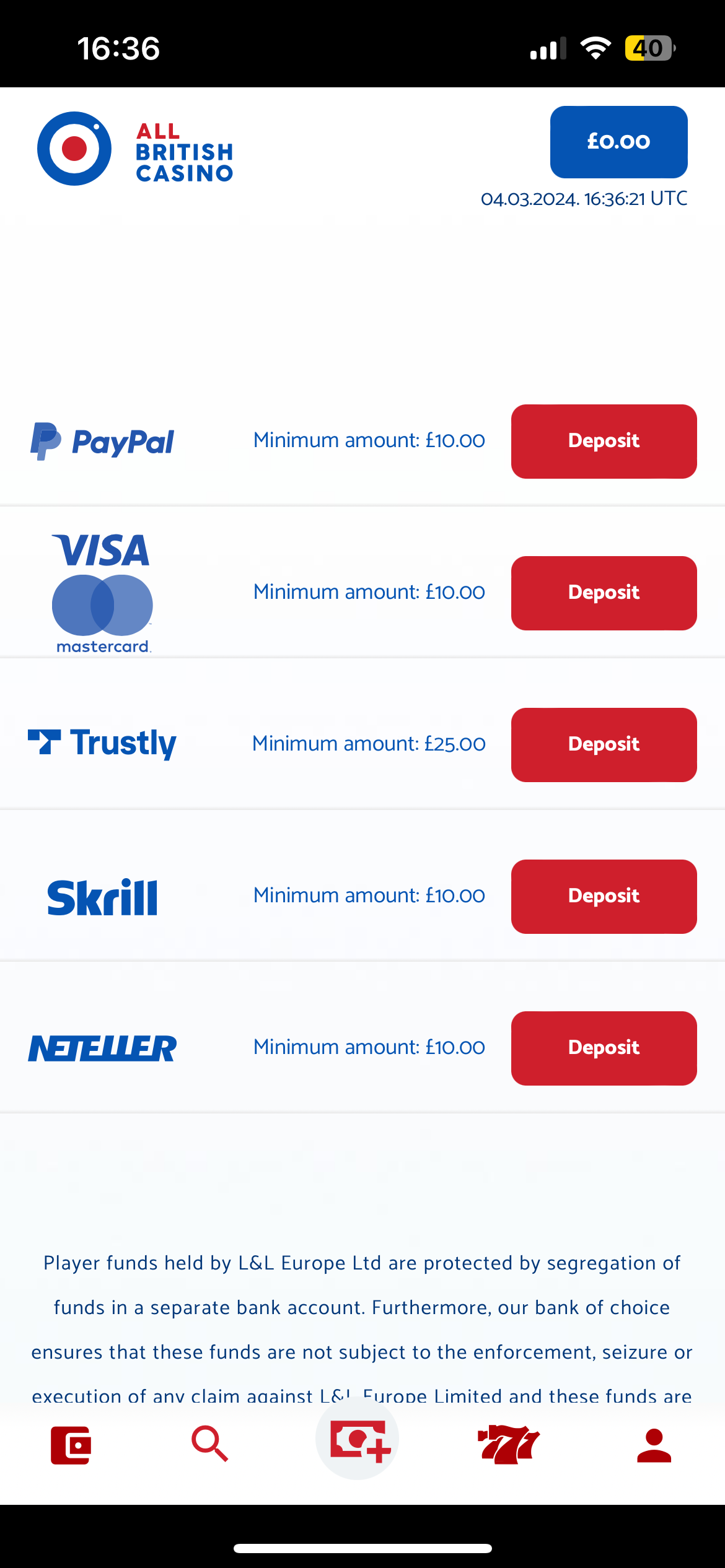Screen dimensions: 725x1568
Task: Open the wallet tab in bottom bar
Action: 71,1445
